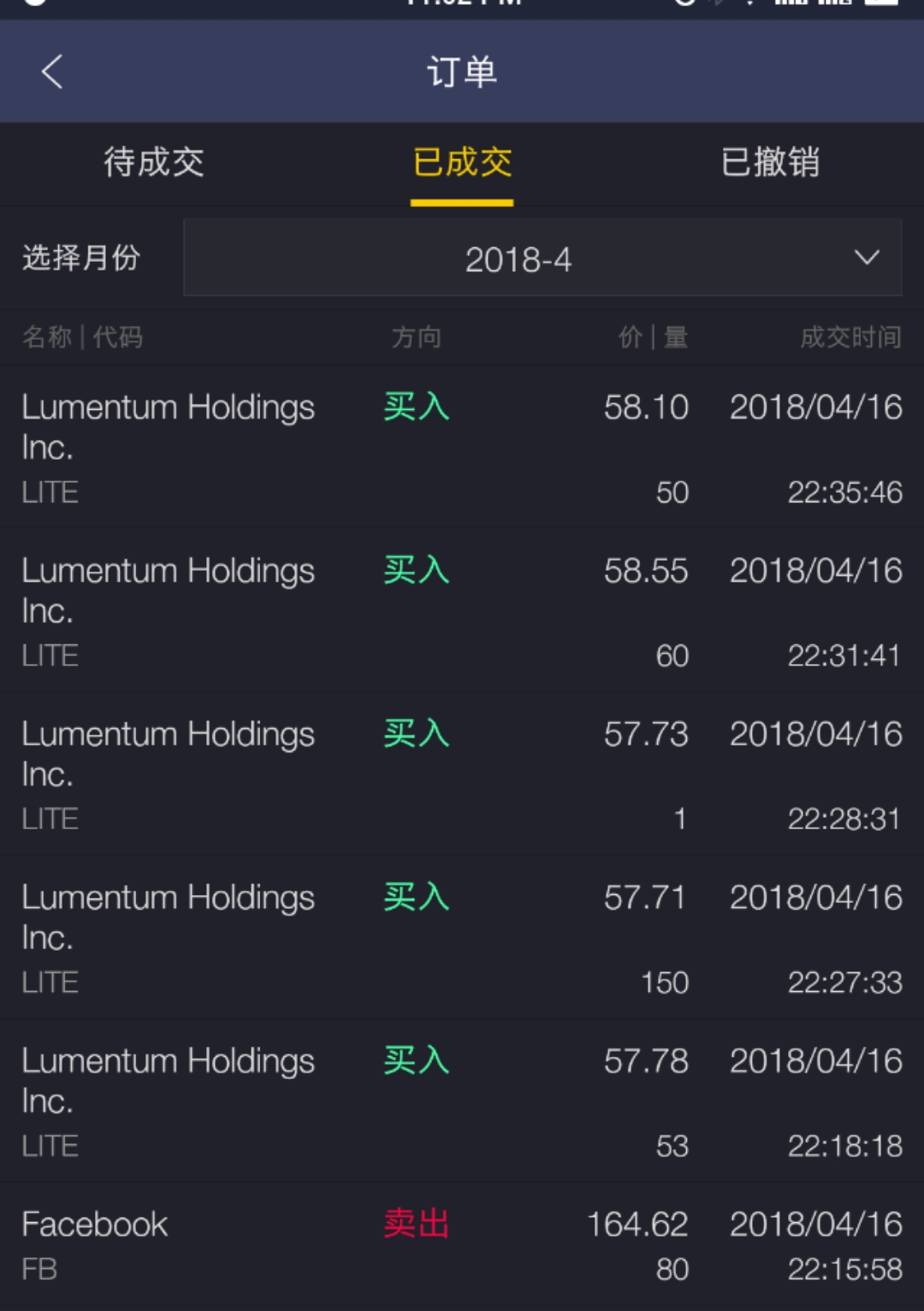Select the 已成交 tab

click(x=462, y=163)
